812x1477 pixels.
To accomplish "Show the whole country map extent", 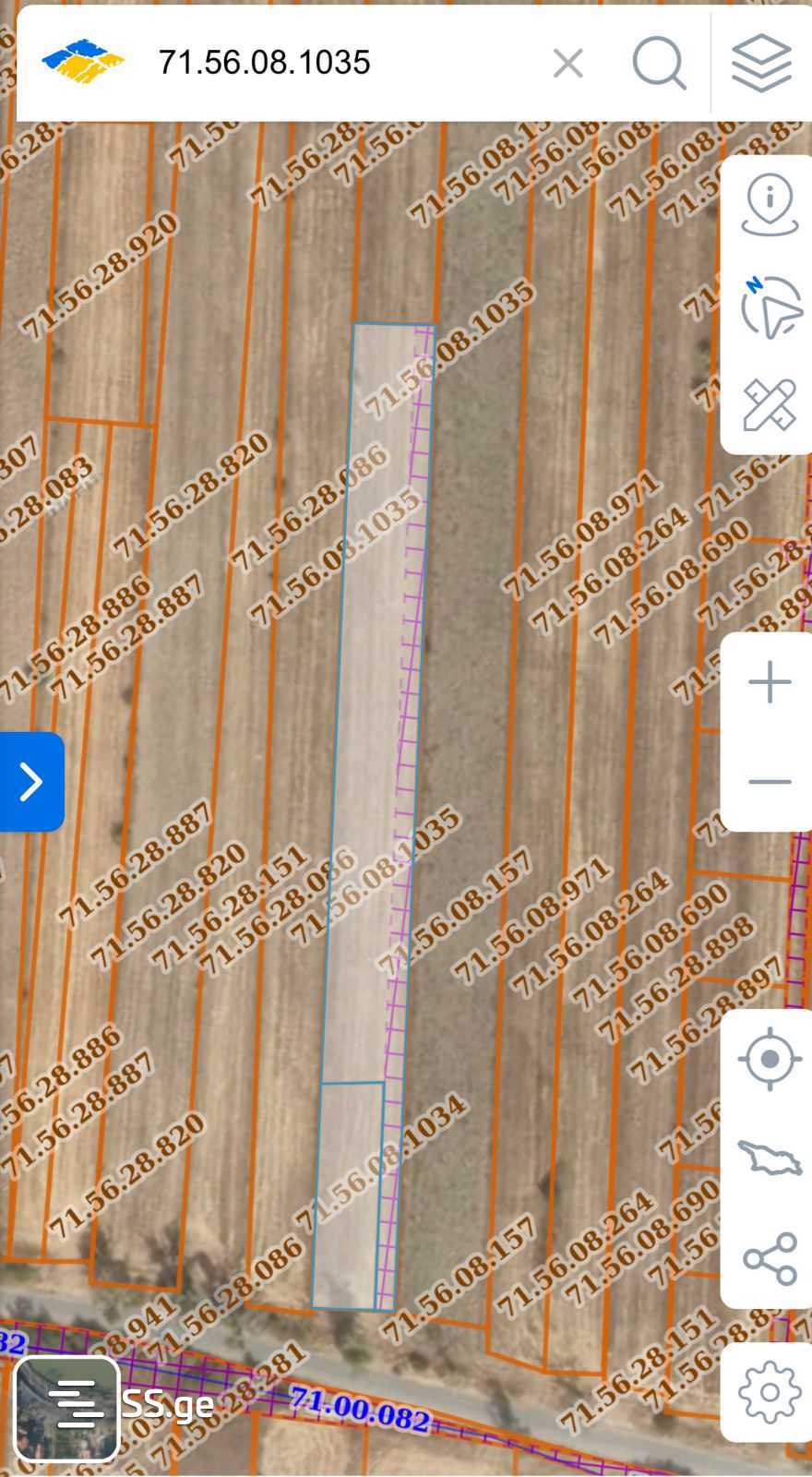I will (x=770, y=1158).
